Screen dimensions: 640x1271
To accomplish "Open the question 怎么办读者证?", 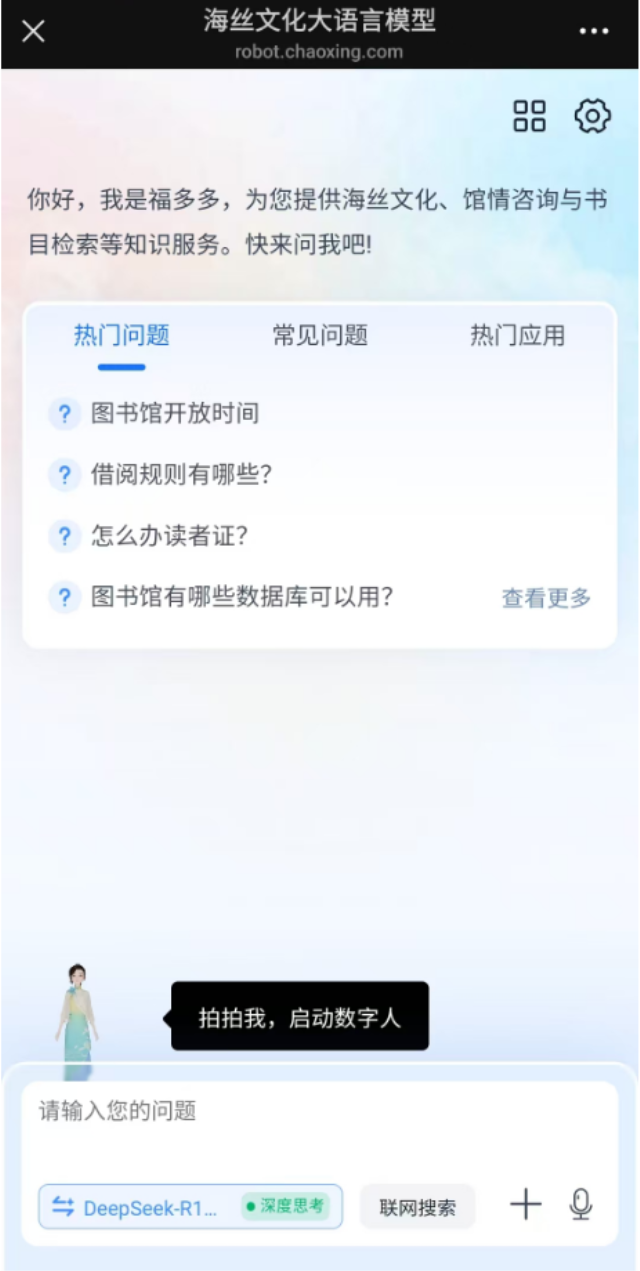I will [168, 536].
